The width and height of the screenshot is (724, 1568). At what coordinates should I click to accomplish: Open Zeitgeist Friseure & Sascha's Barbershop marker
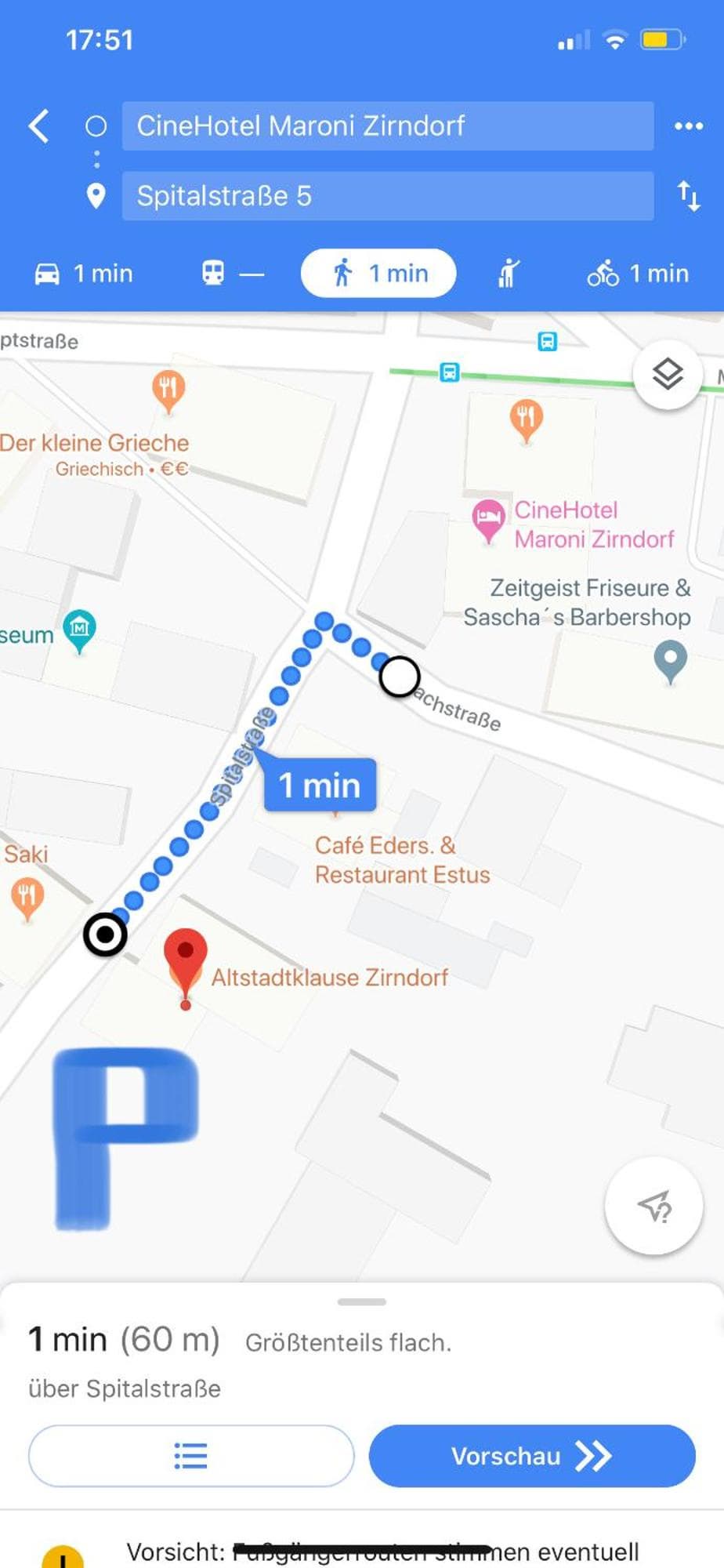670,660
